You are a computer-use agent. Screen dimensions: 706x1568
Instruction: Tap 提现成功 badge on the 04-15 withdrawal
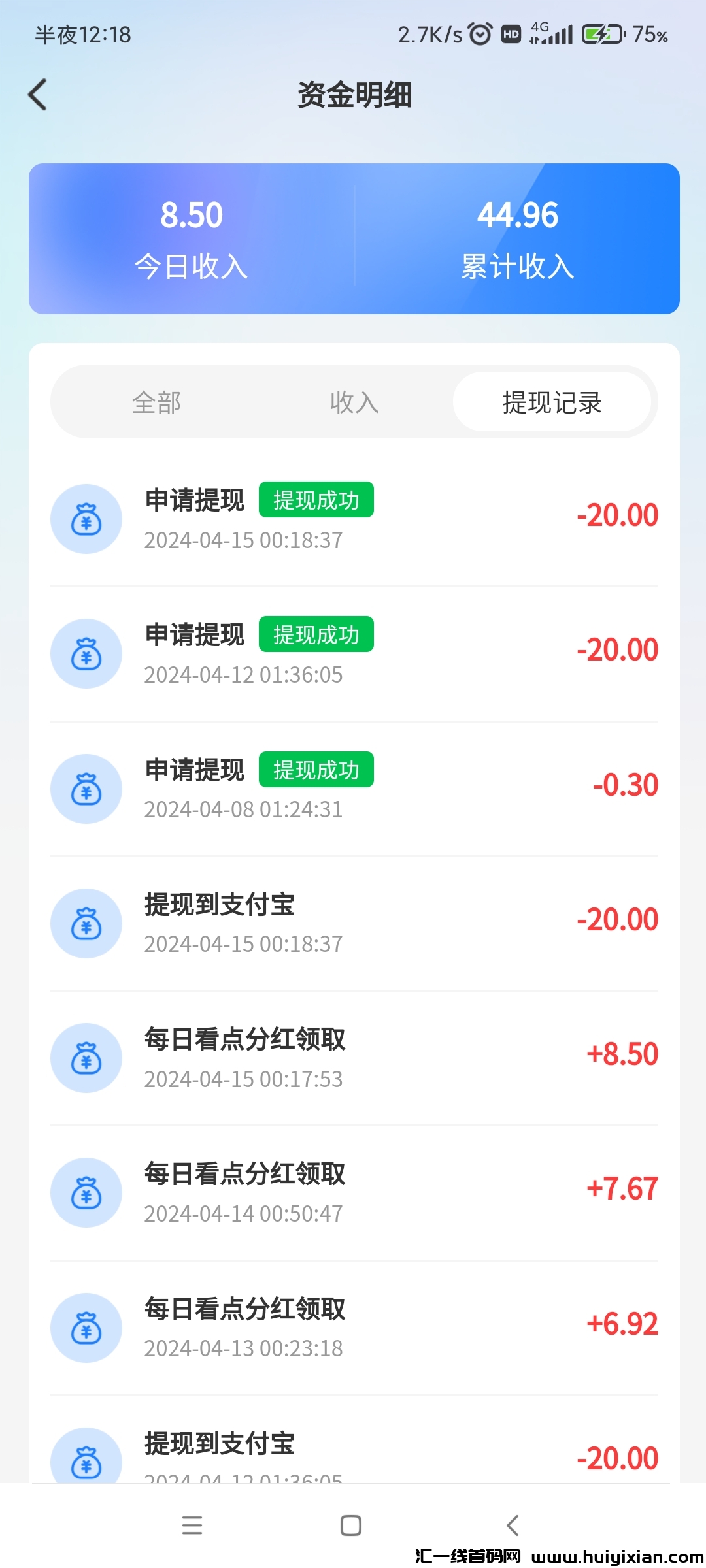(316, 499)
